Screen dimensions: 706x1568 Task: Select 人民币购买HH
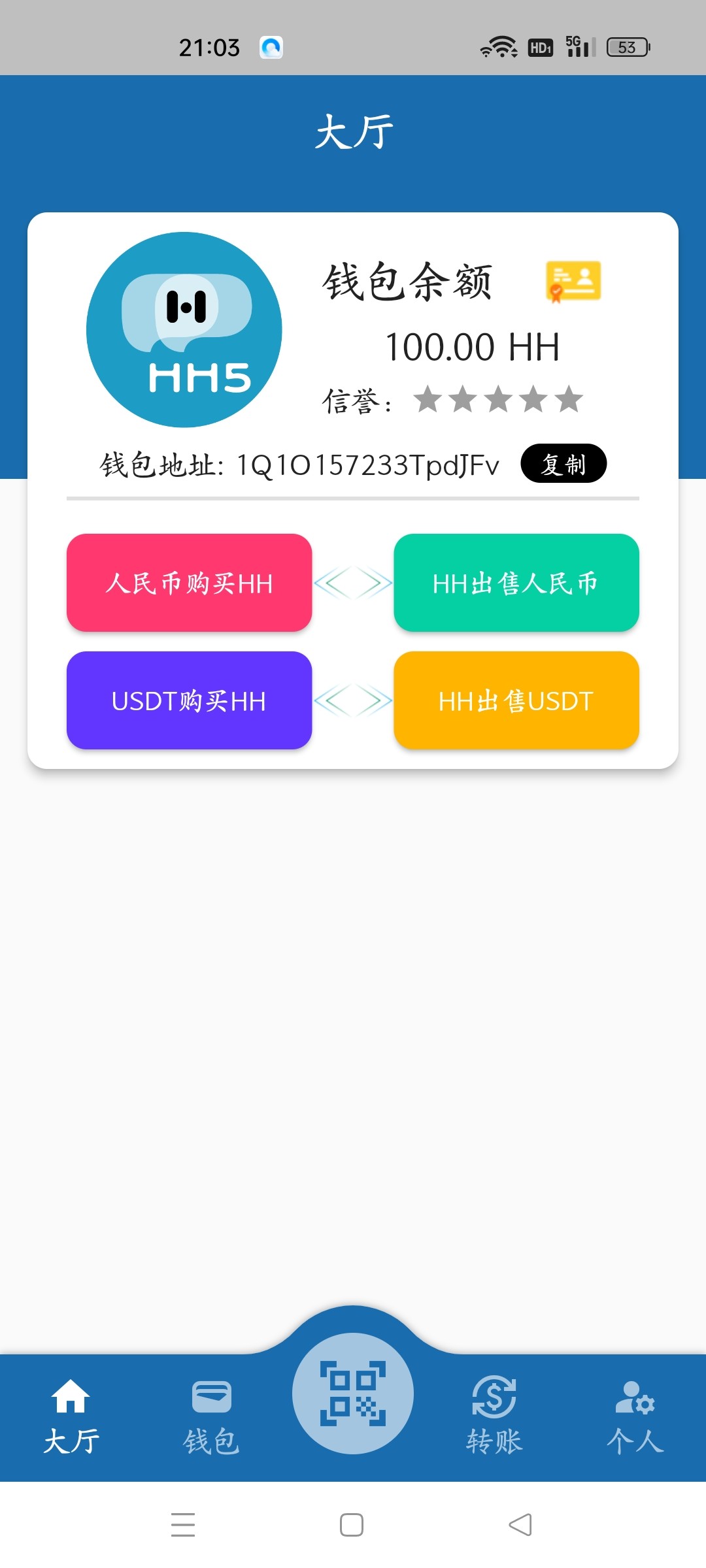189,583
